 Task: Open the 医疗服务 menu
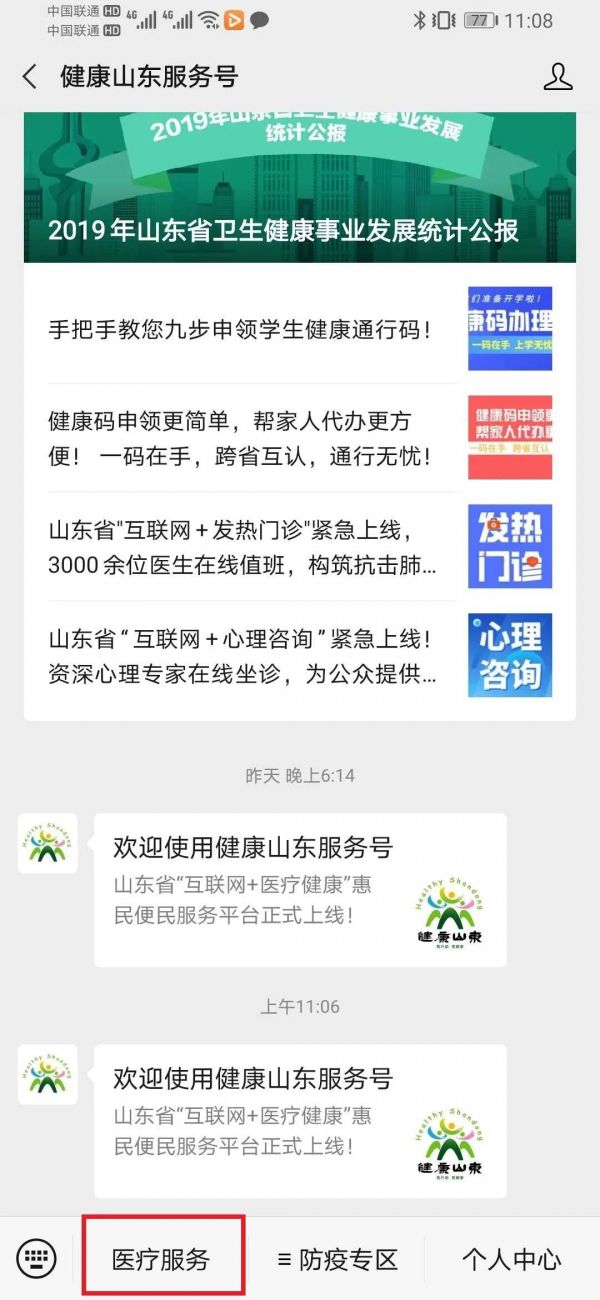click(x=162, y=1259)
